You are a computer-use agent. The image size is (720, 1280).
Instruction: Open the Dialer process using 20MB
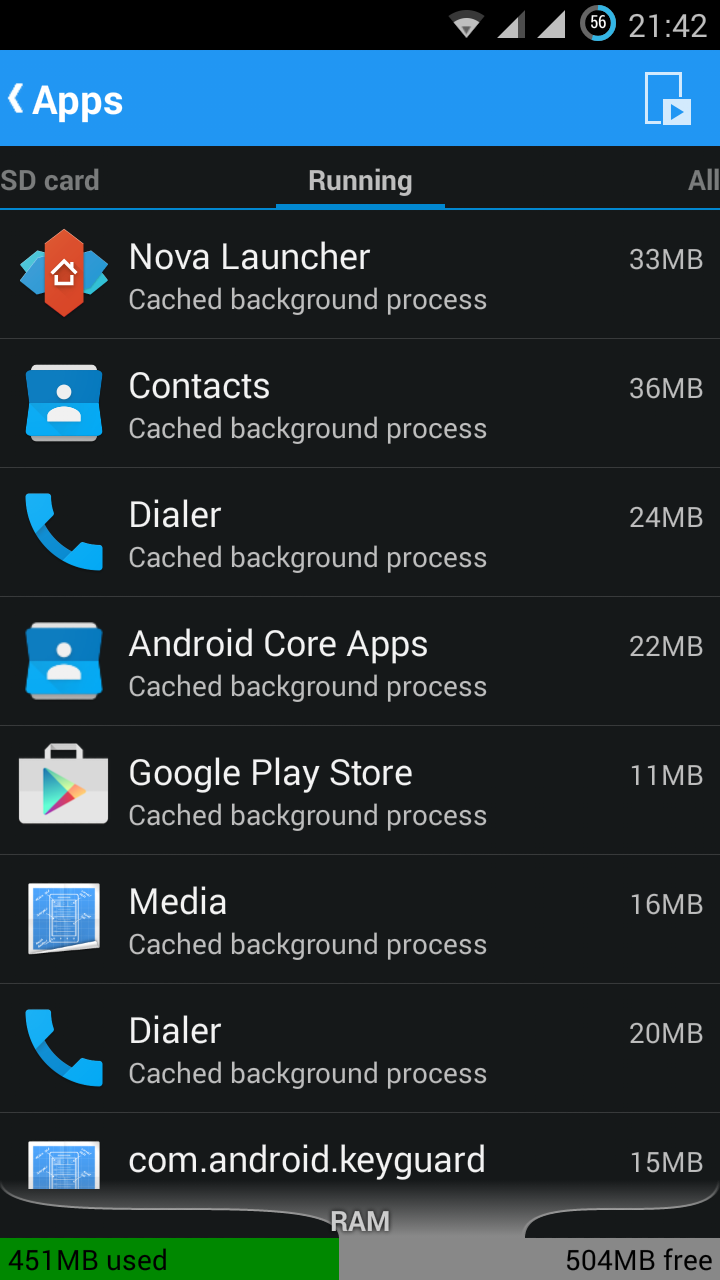[x=360, y=1049]
